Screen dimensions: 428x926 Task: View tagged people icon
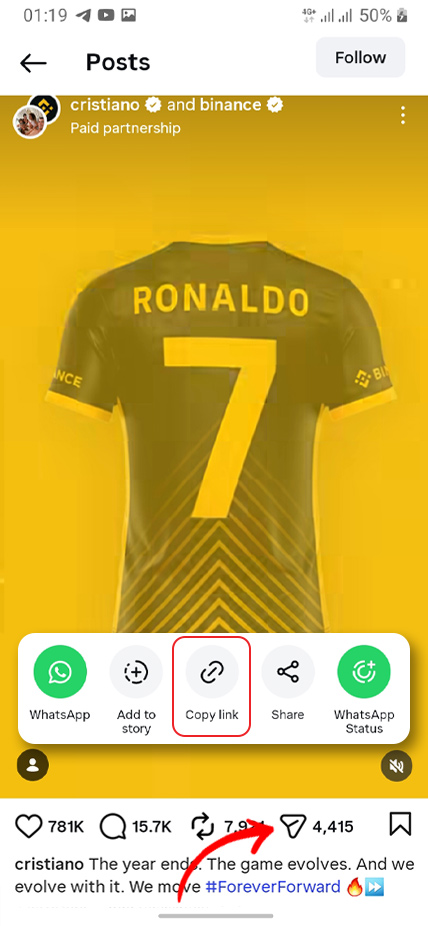point(33,766)
